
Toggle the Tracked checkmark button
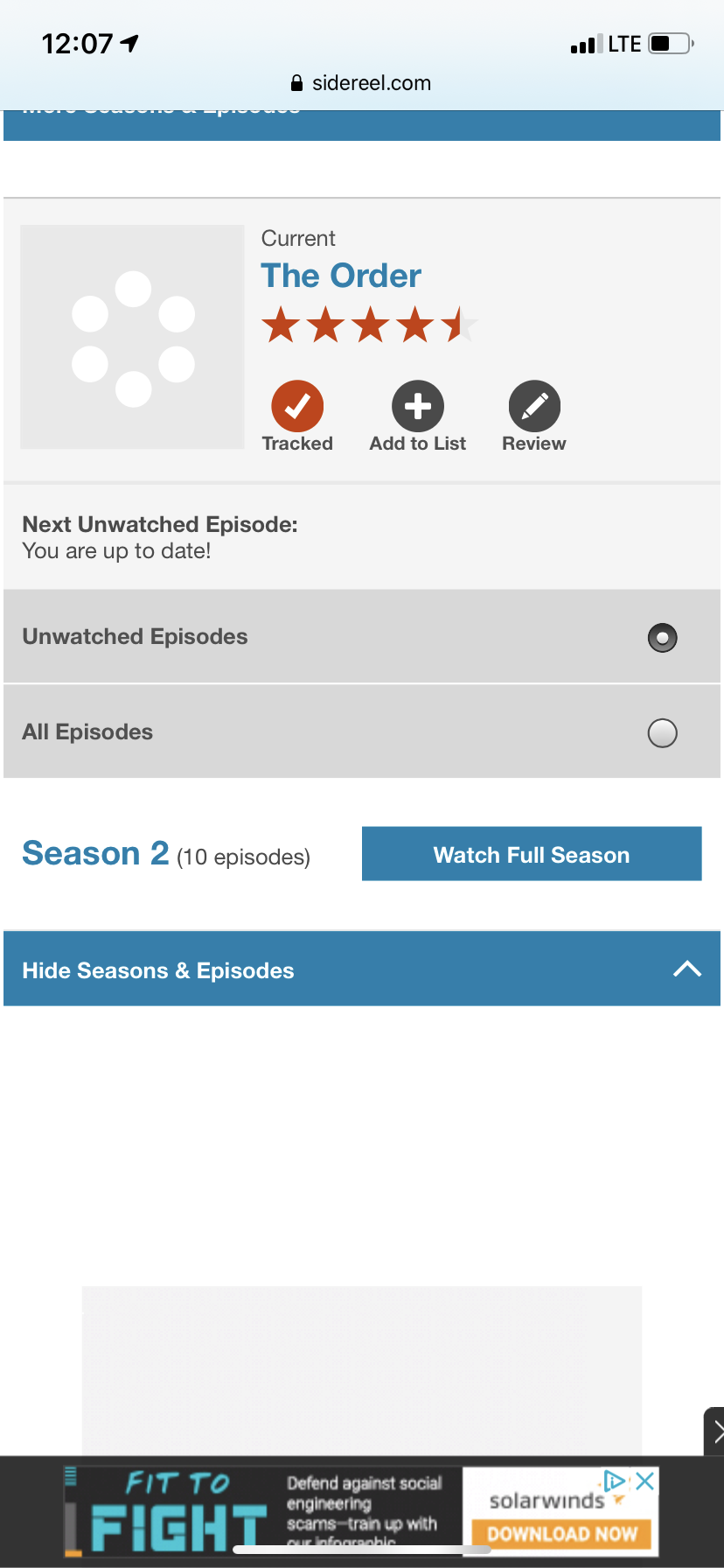(297, 407)
